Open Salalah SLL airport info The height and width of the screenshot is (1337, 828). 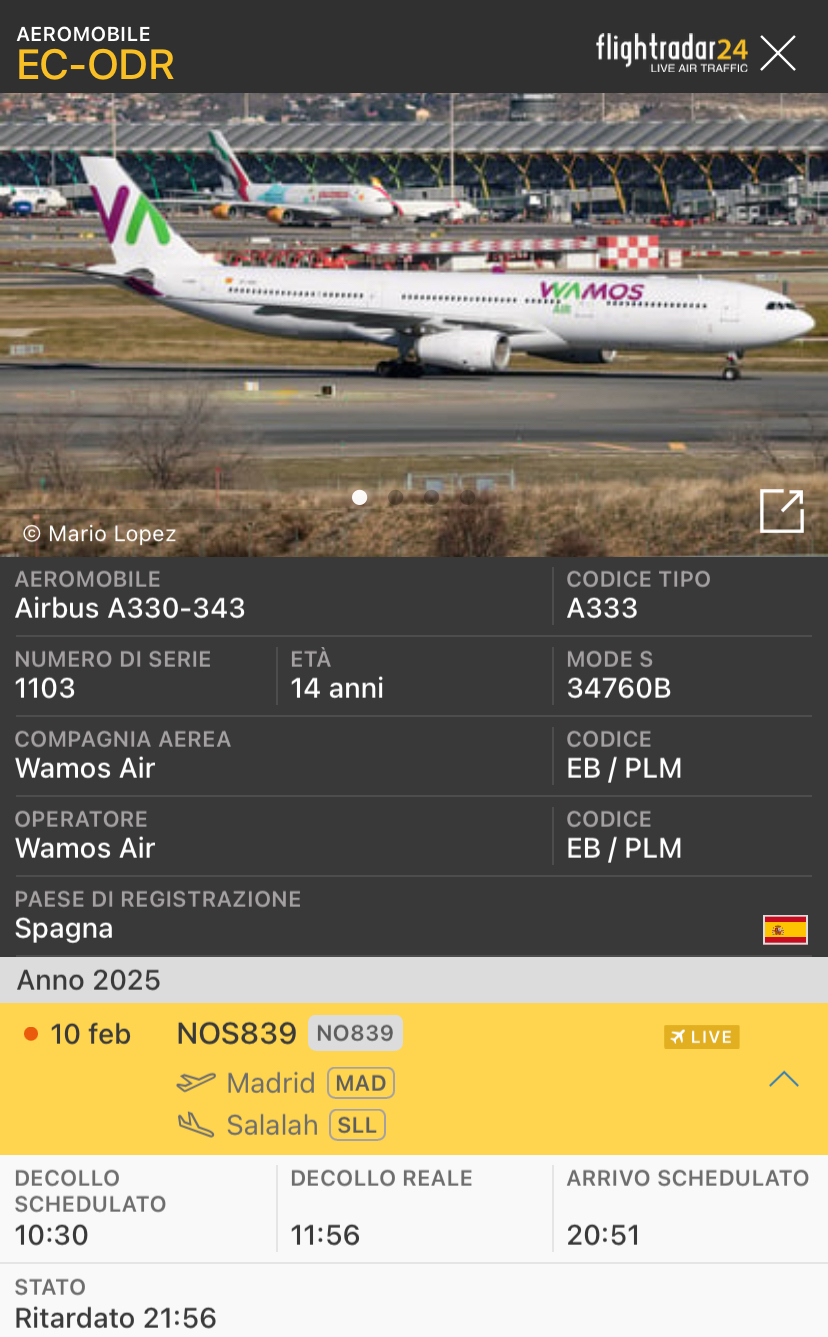(x=357, y=1125)
